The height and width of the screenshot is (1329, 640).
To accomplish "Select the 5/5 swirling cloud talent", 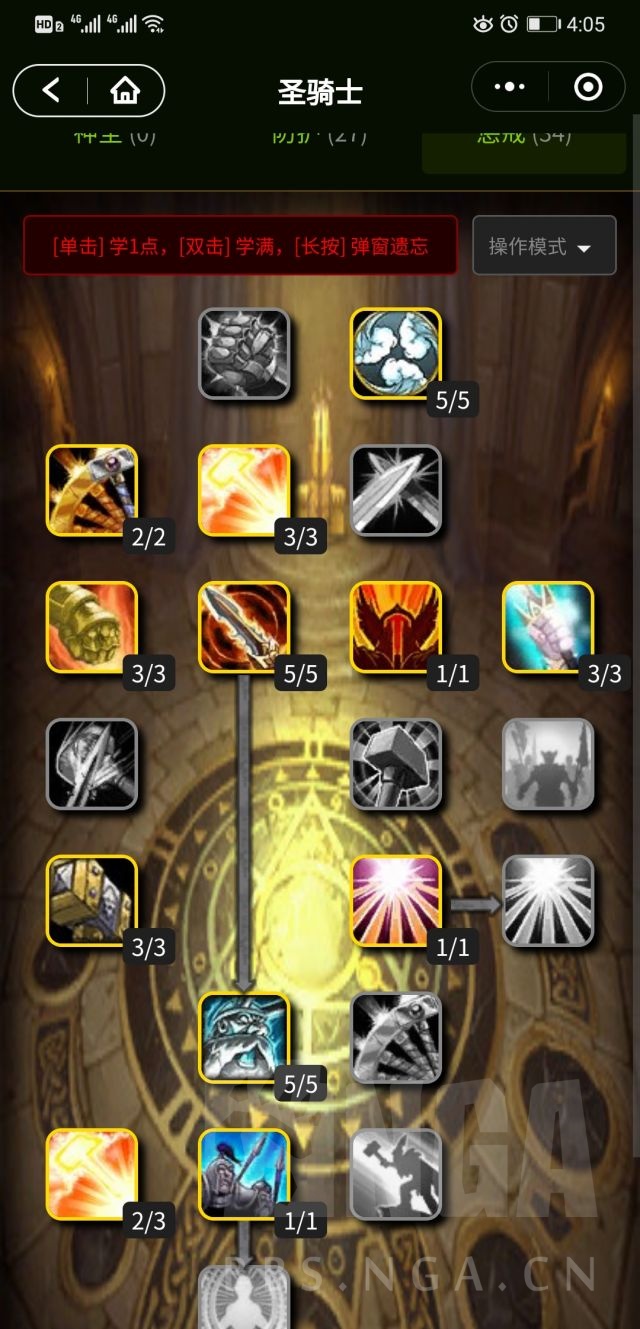I will (x=396, y=353).
